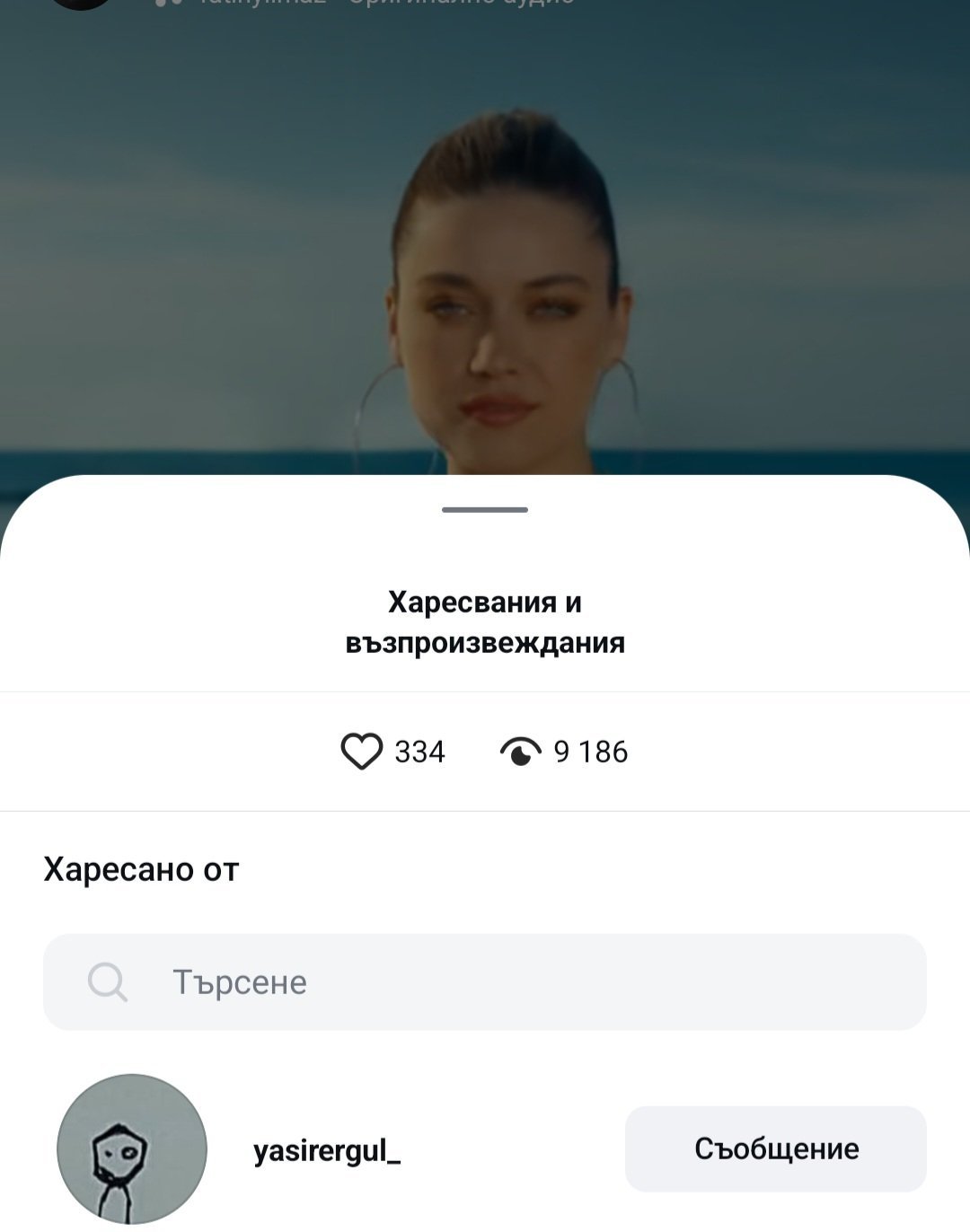Open yasirergul_ profile from the likes list

326,1150
